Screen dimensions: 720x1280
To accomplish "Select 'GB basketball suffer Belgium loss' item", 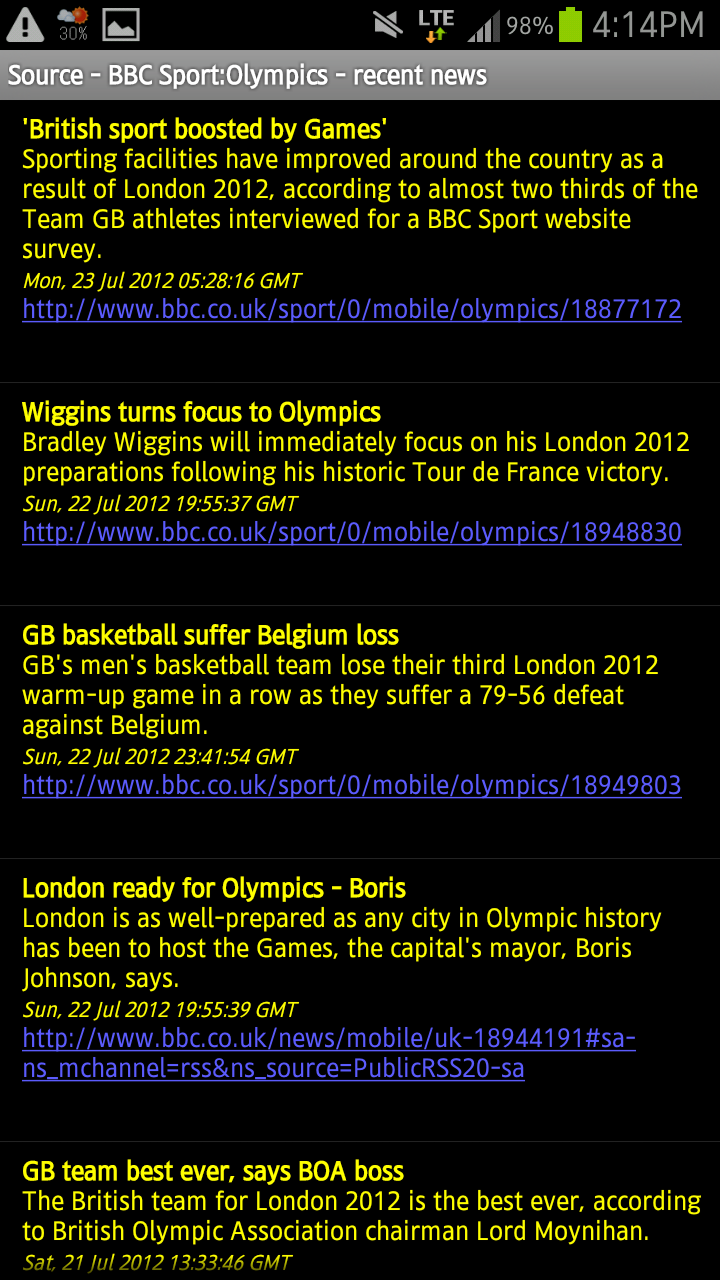I will coord(210,635).
